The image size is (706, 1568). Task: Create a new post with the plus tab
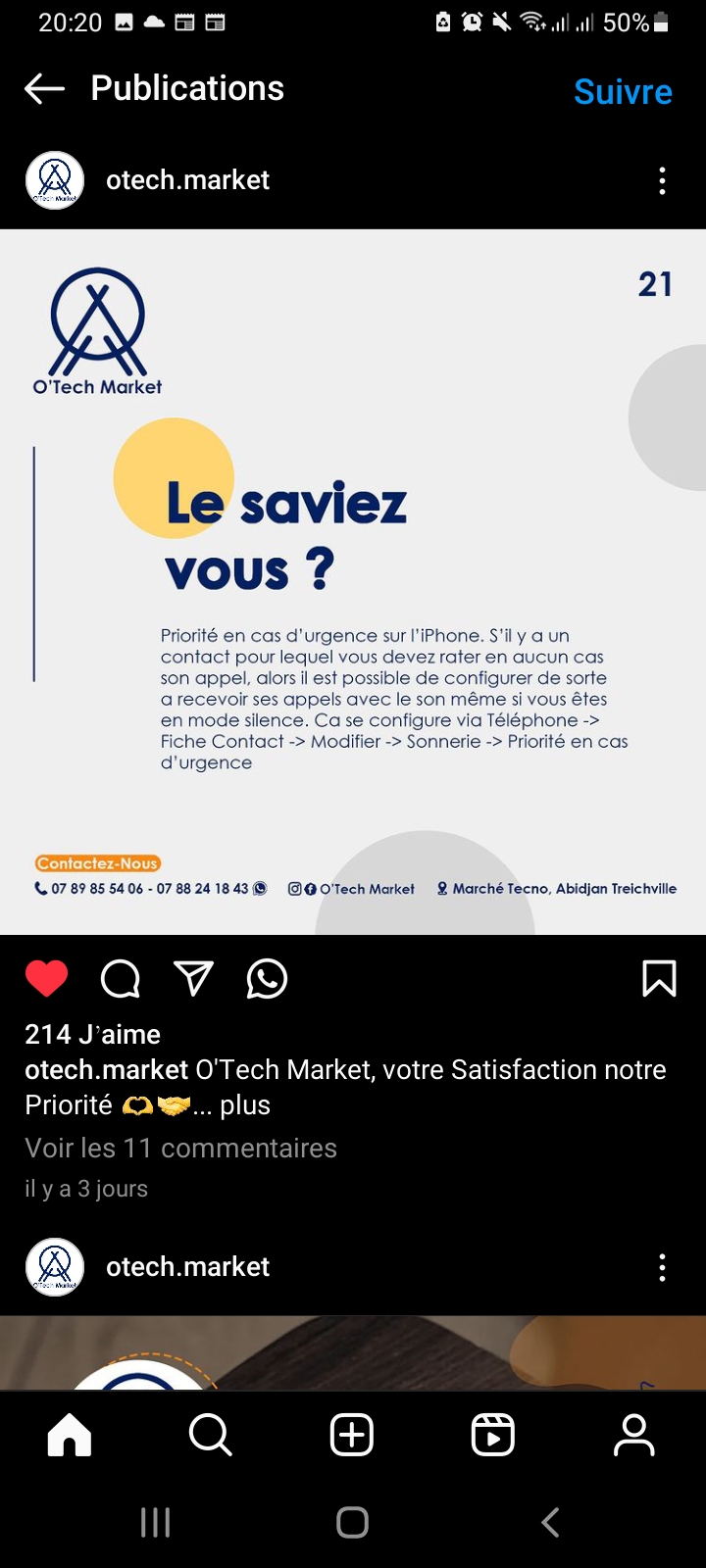coord(352,1436)
